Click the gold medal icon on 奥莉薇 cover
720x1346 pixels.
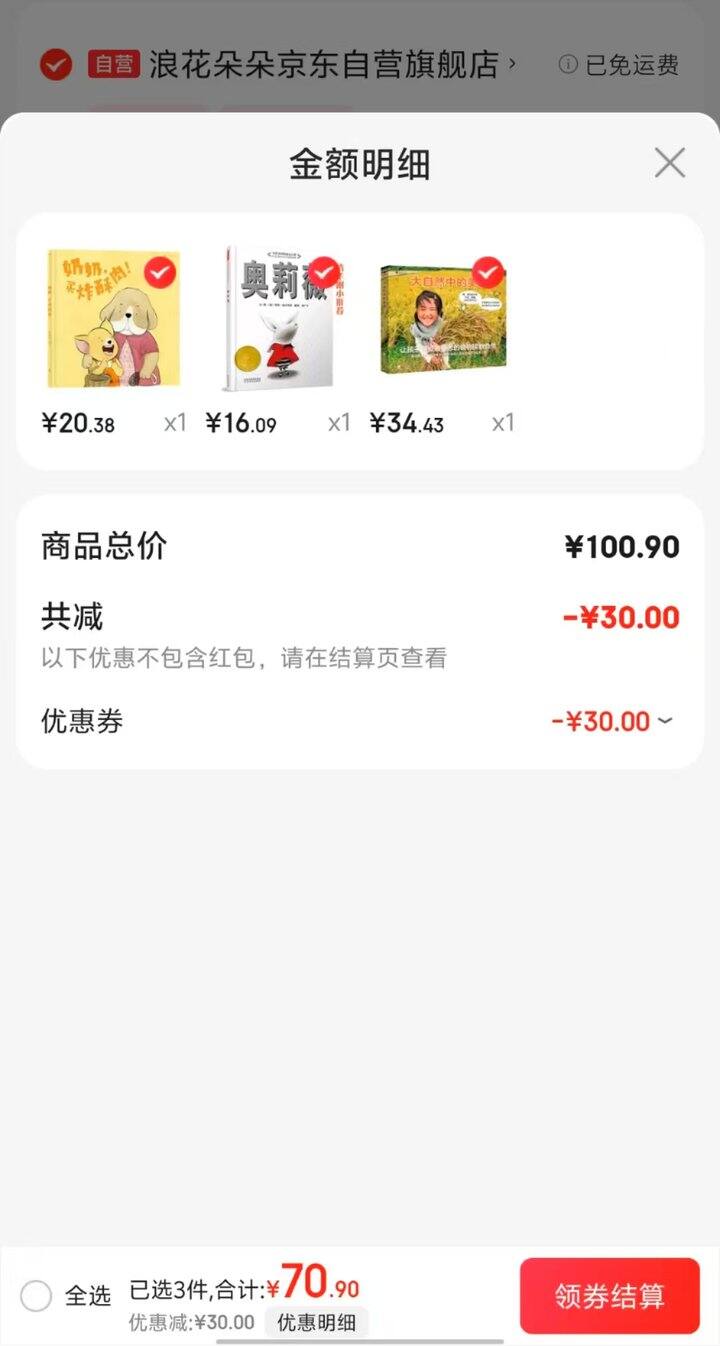(246, 357)
